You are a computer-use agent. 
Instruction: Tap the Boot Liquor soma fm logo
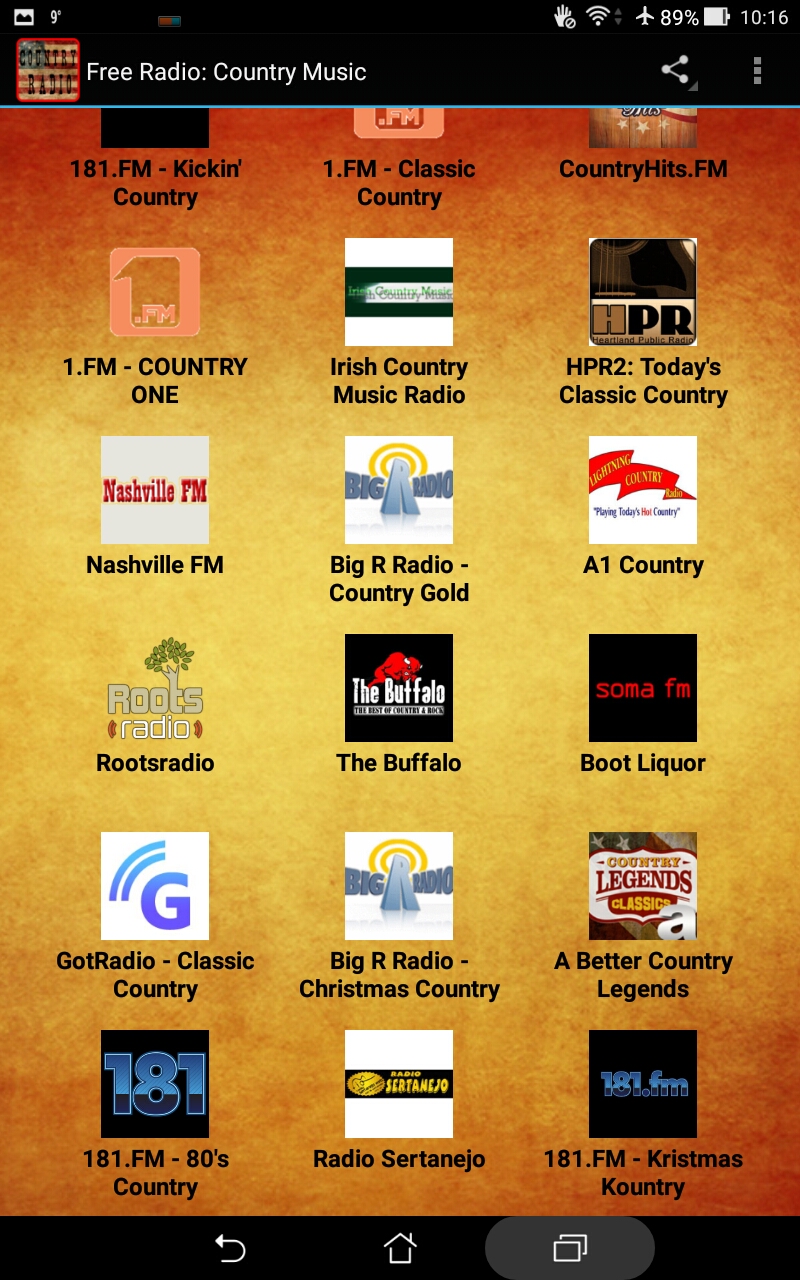[x=643, y=688]
